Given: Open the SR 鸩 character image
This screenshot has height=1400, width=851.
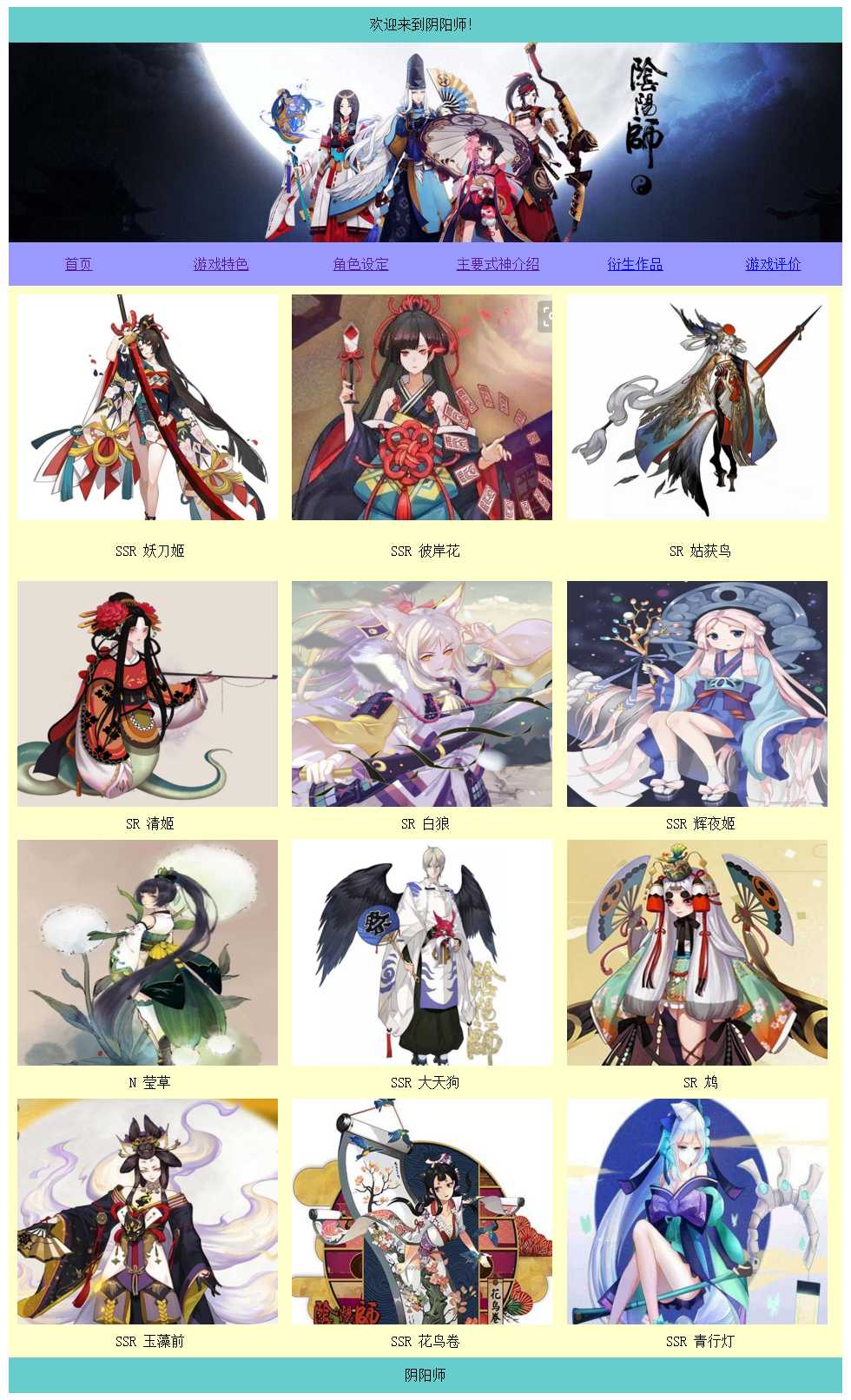Looking at the screenshot, I should click(697, 953).
